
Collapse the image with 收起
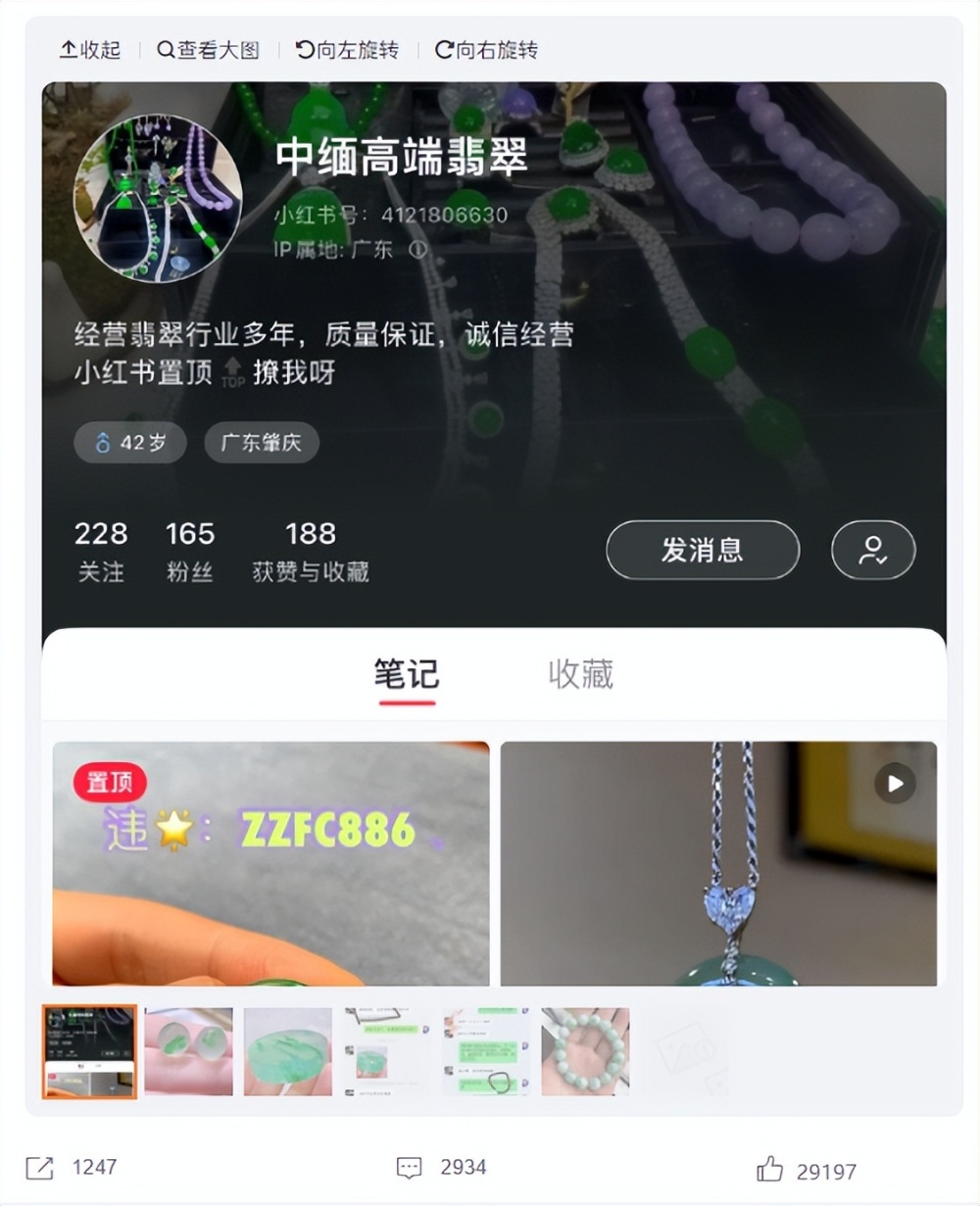point(90,50)
